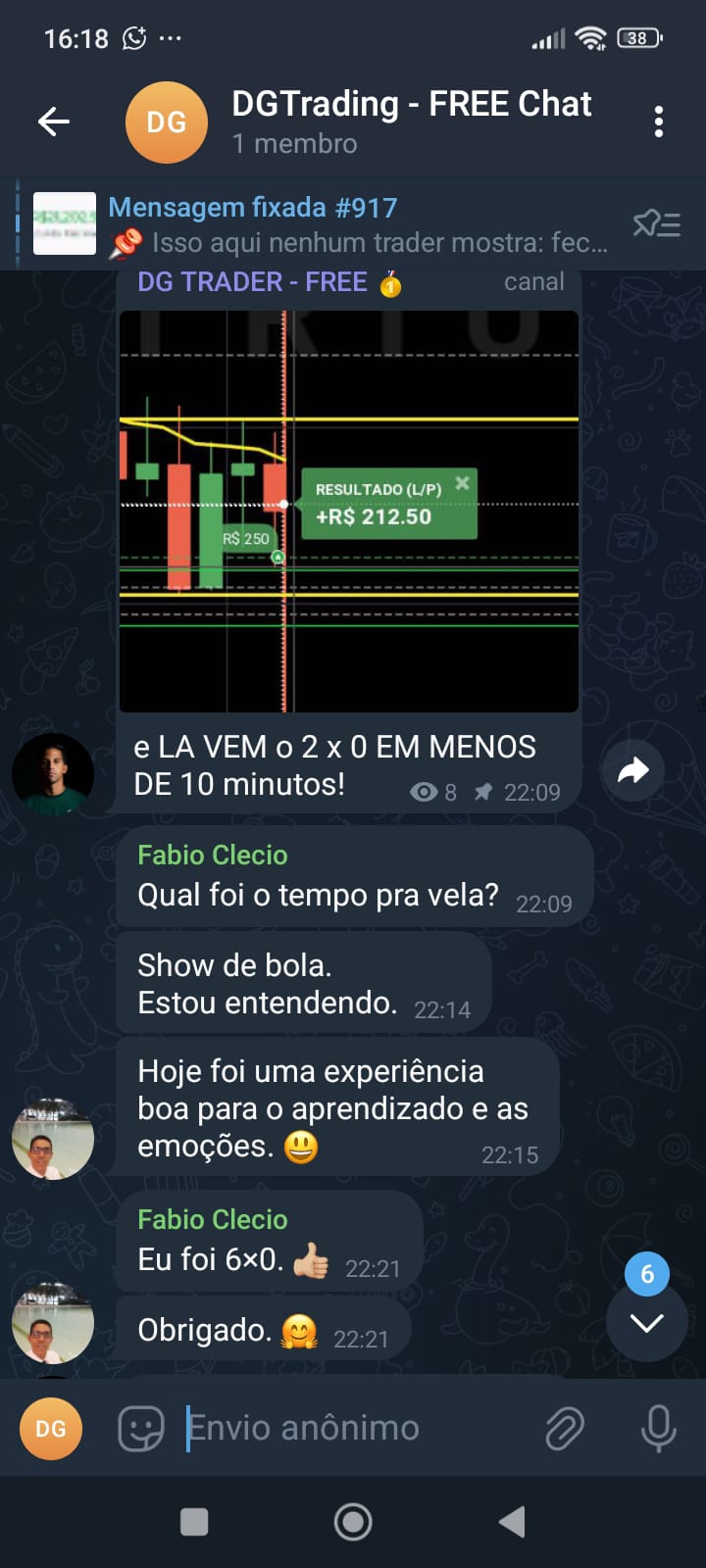Forward the DG TRADER channel post
706x1568 pixels.
(x=632, y=770)
